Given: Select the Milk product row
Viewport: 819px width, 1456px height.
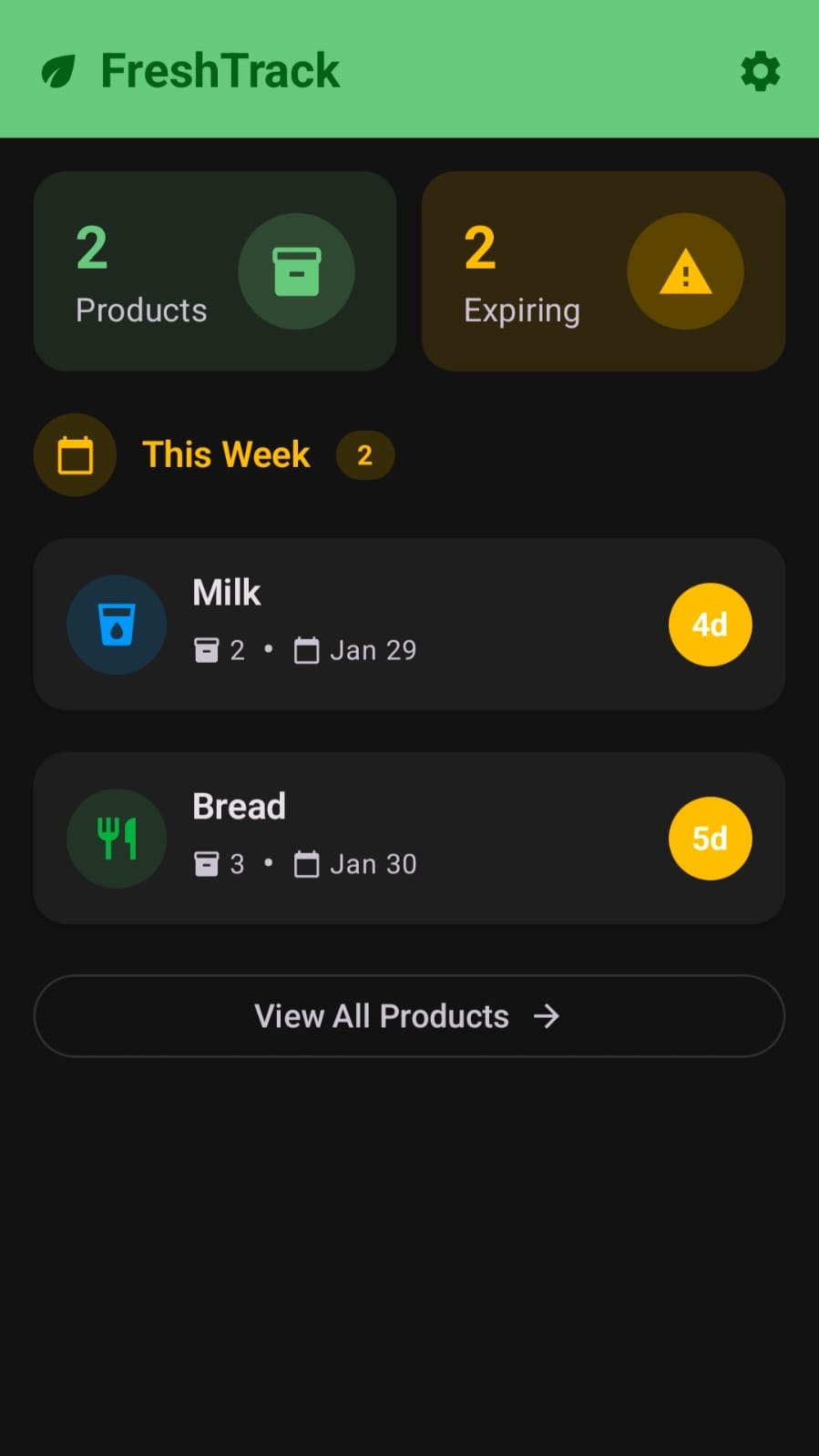Looking at the screenshot, I should click(409, 624).
